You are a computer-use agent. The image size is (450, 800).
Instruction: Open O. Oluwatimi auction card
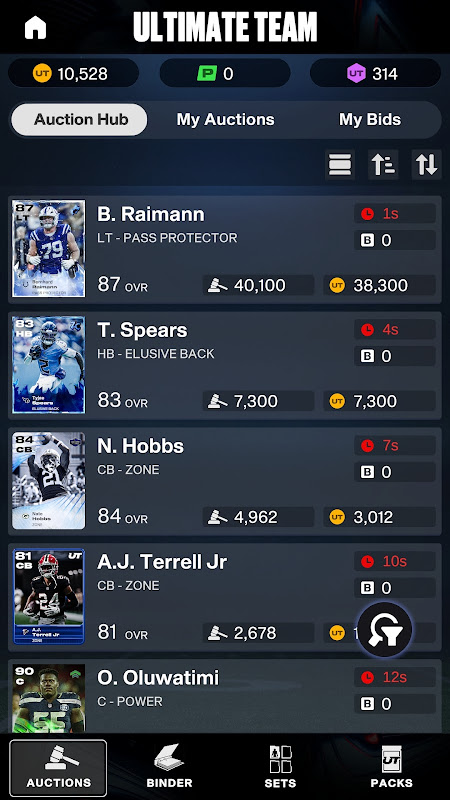pos(225,696)
